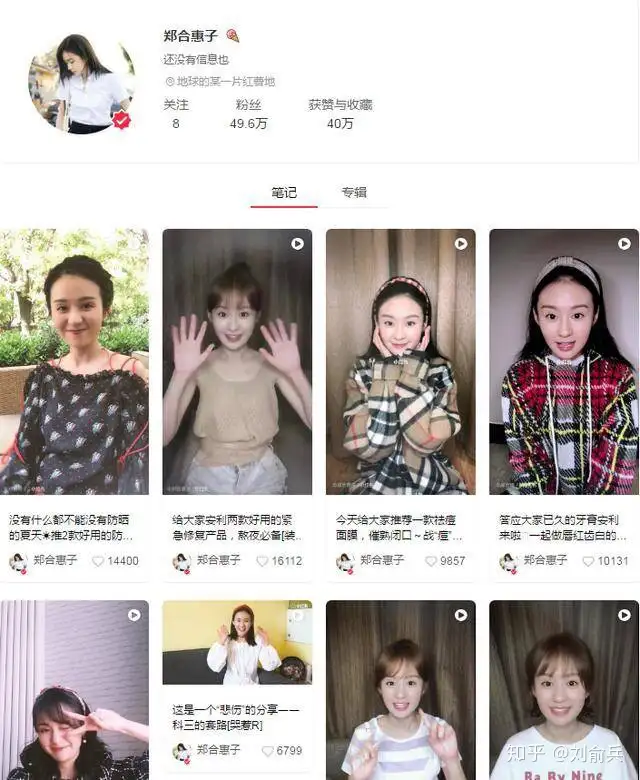
Task: View the 关注 following list
Action: (x=176, y=114)
